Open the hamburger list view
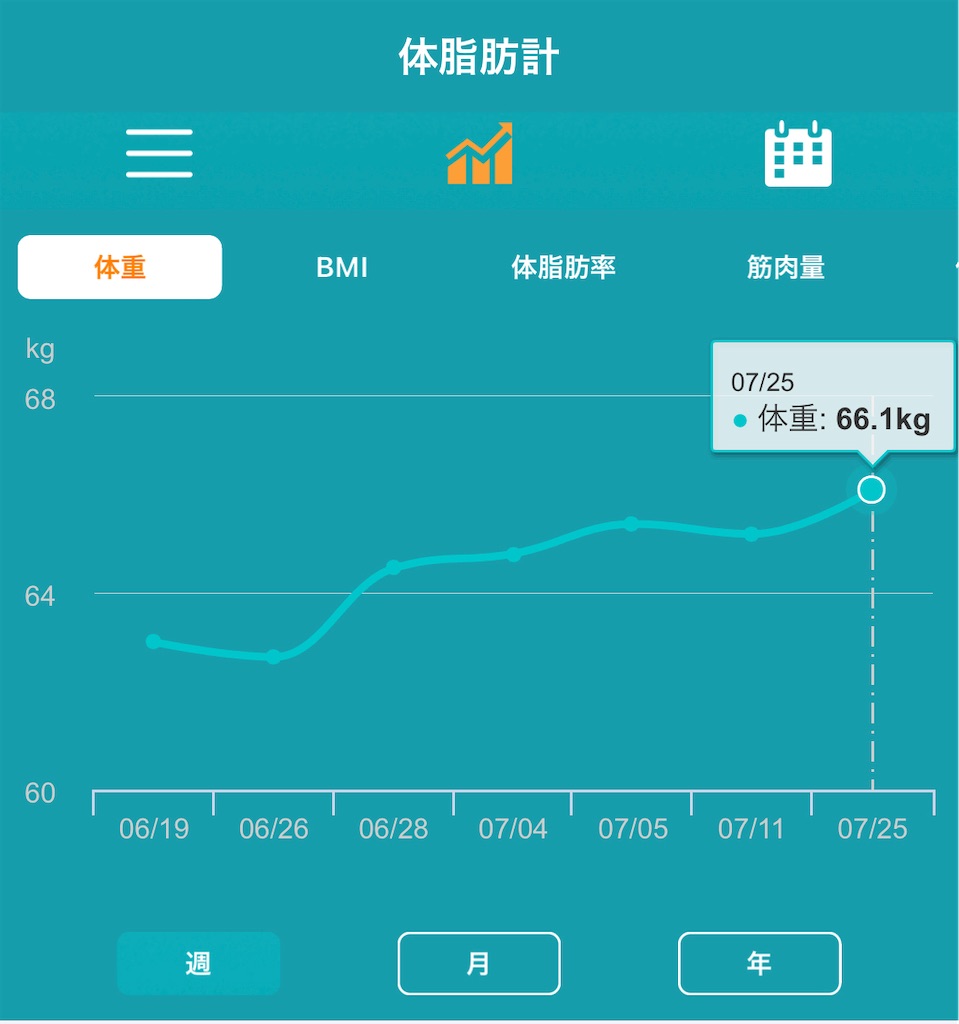959x1024 pixels. click(159, 153)
